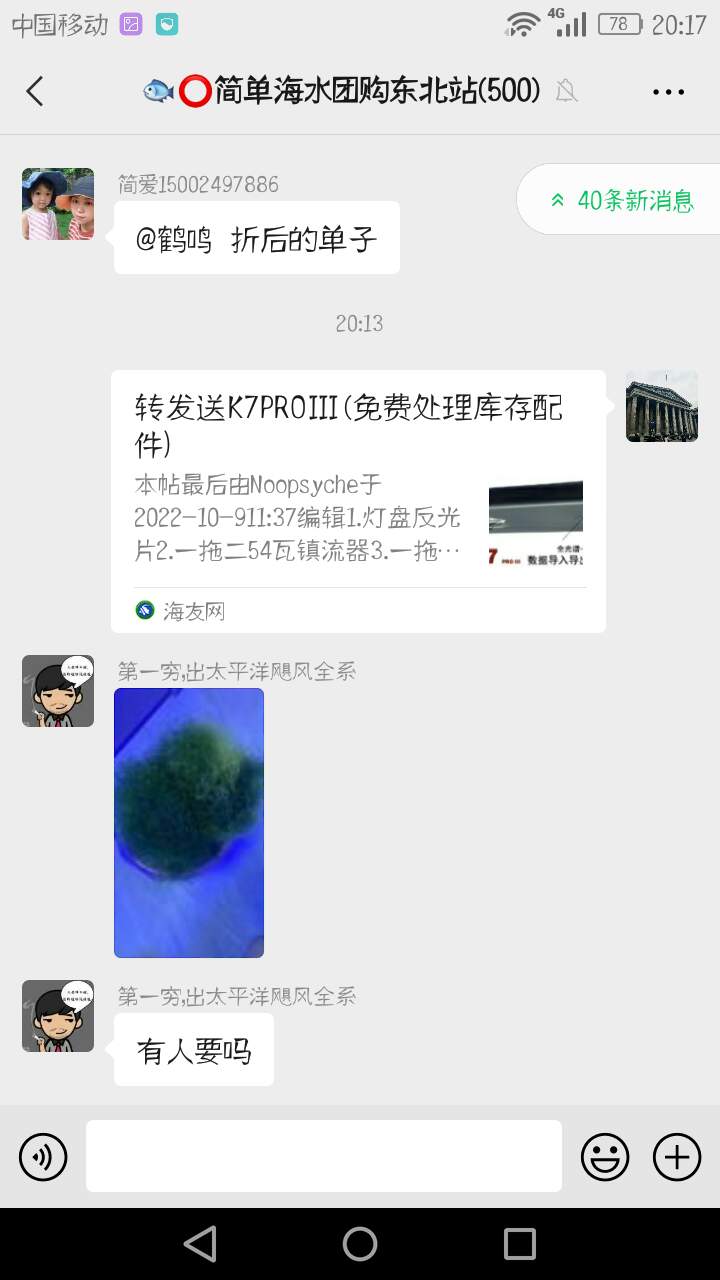Open the plus attachments panel
This screenshot has width=720, height=1280.
[x=677, y=1157]
